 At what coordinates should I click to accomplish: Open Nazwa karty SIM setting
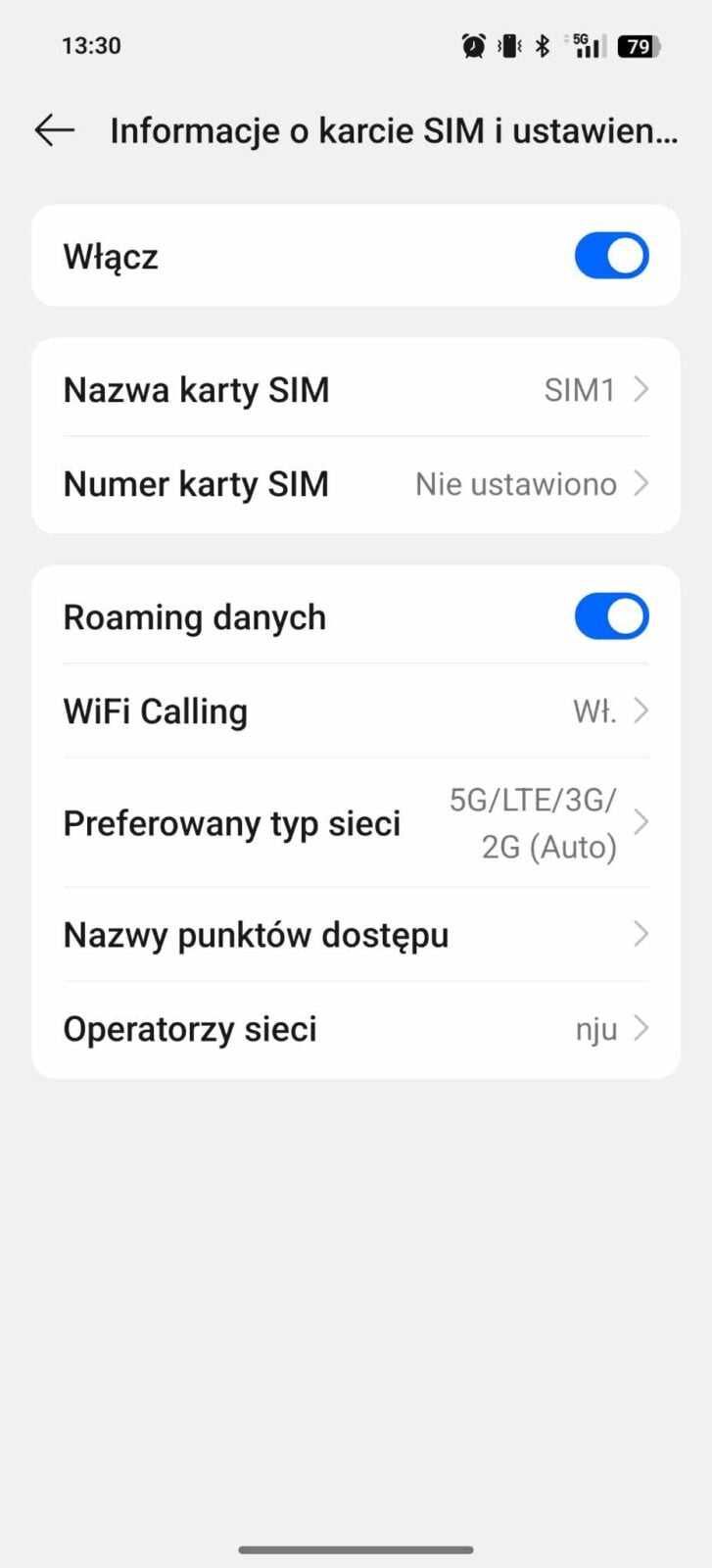[356, 389]
